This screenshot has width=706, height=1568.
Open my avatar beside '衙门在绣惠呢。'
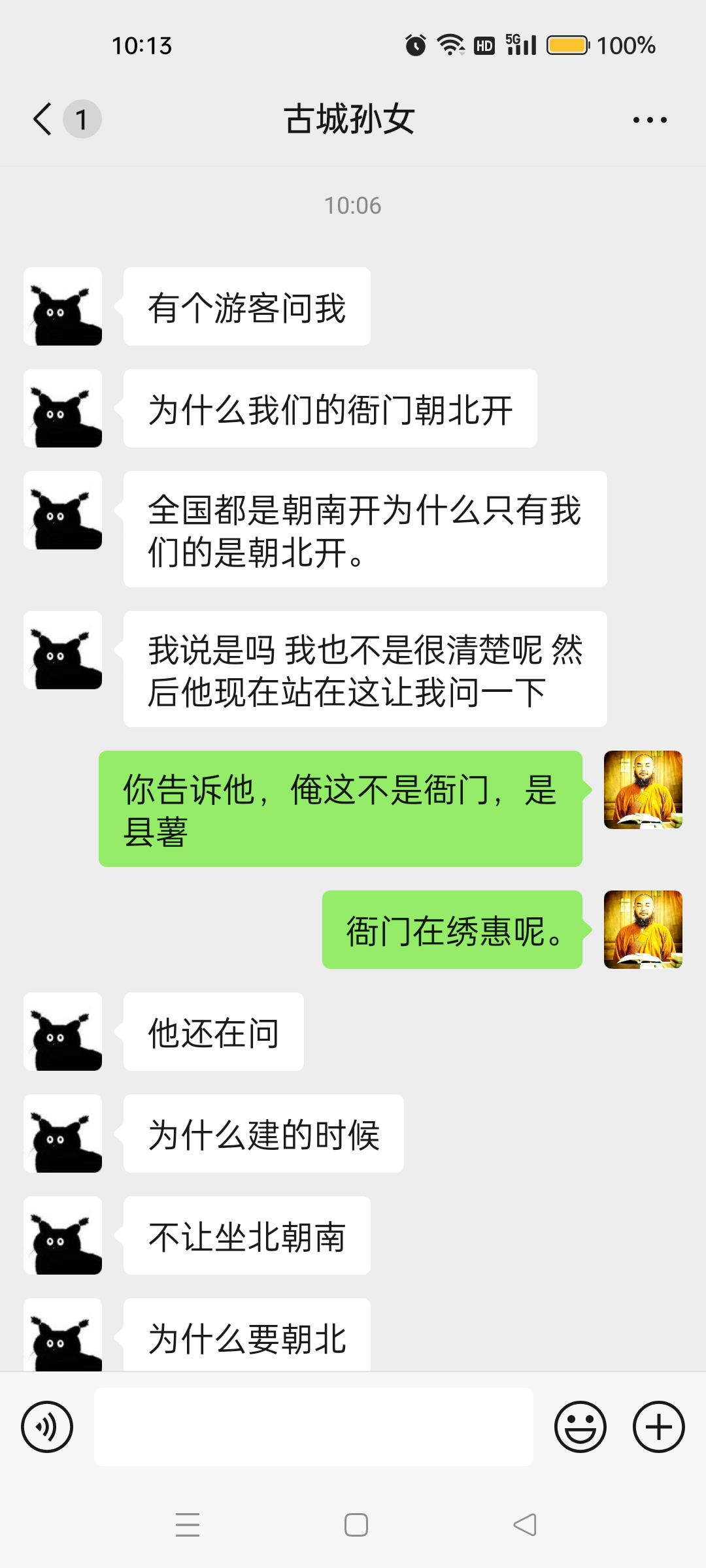point(643,929)
